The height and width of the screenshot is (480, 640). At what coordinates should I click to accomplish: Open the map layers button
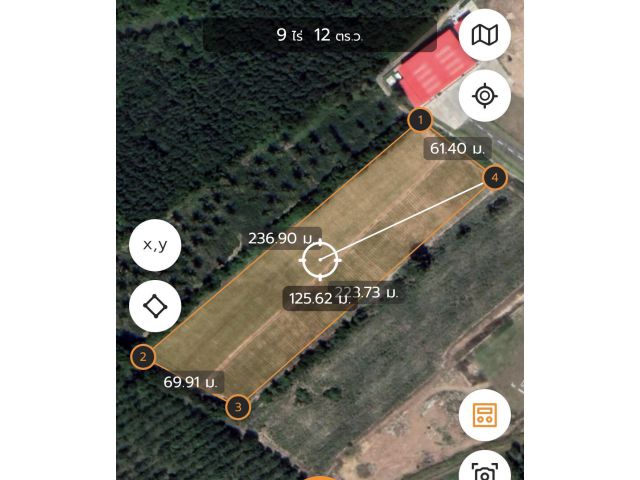(485, 36)
